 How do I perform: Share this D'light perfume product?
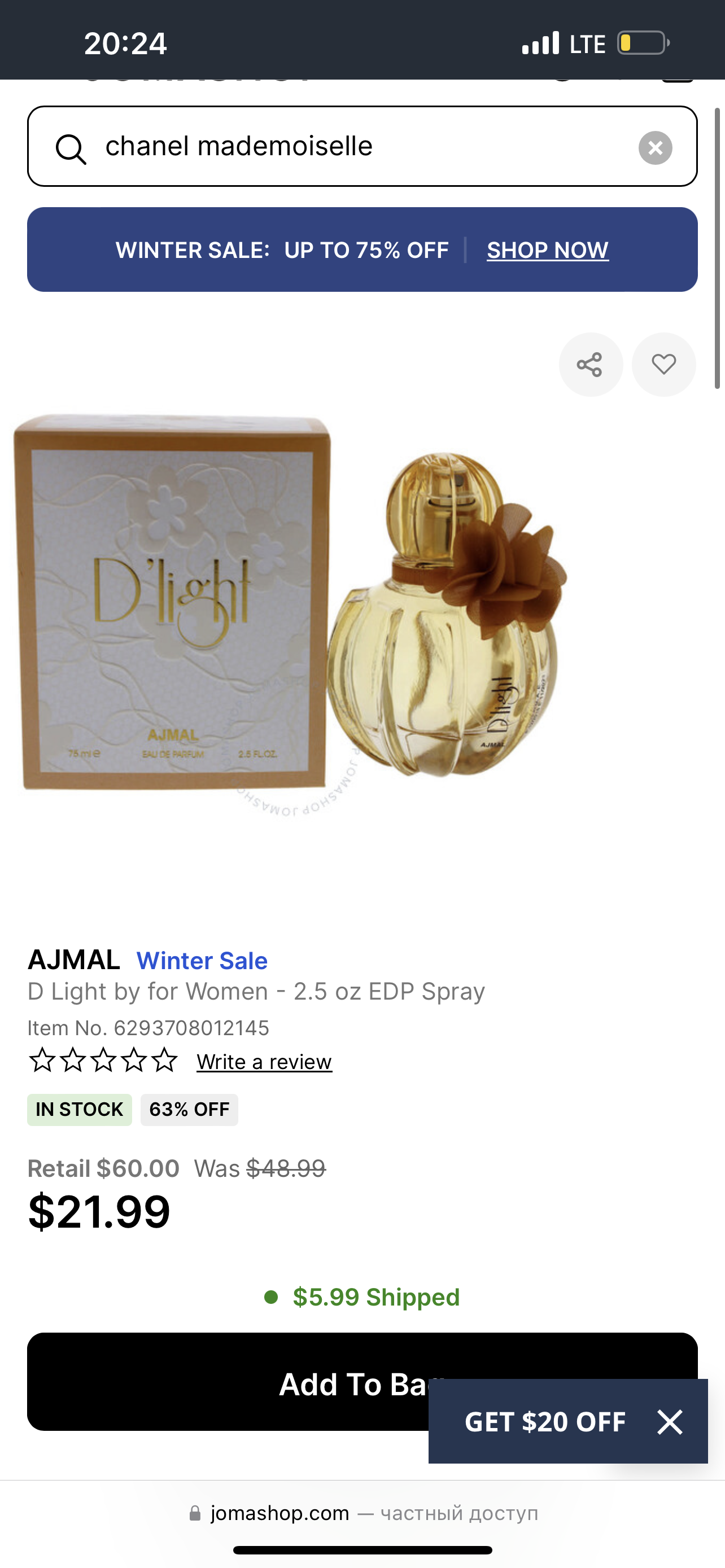pos(590,365)
